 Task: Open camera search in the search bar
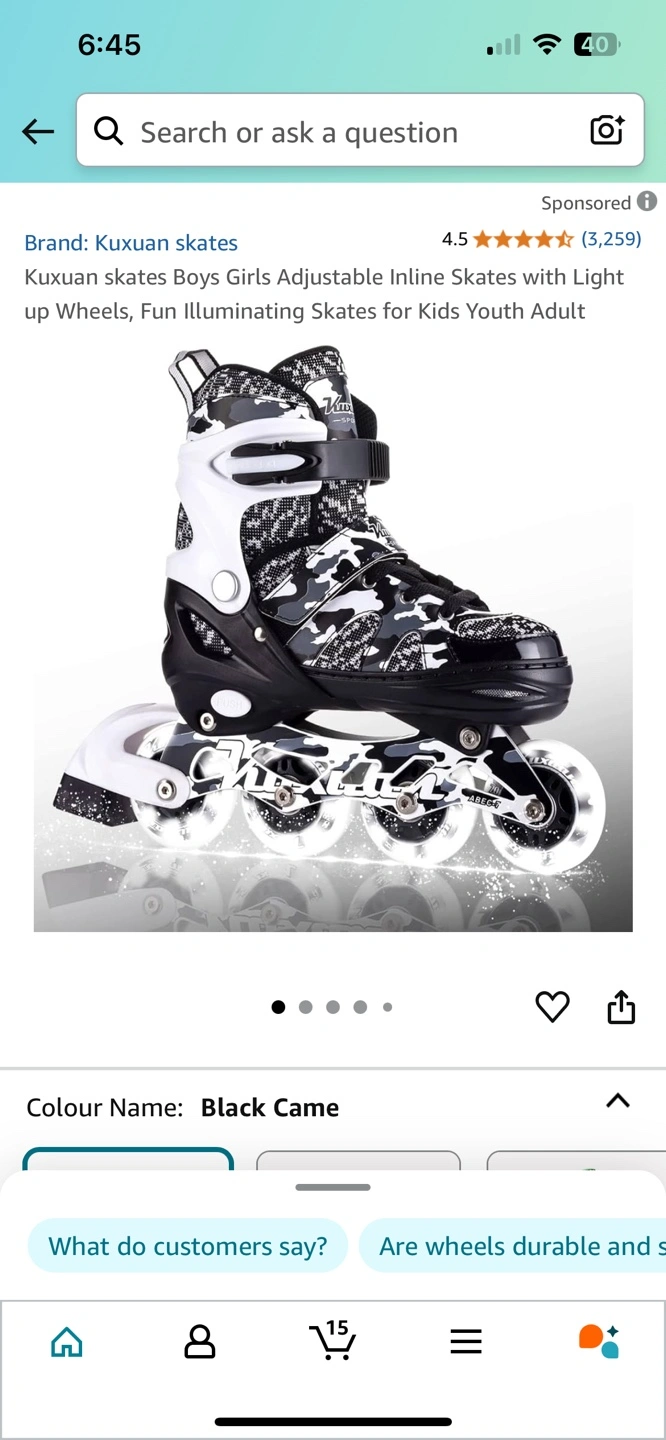[x=607, y=131]
